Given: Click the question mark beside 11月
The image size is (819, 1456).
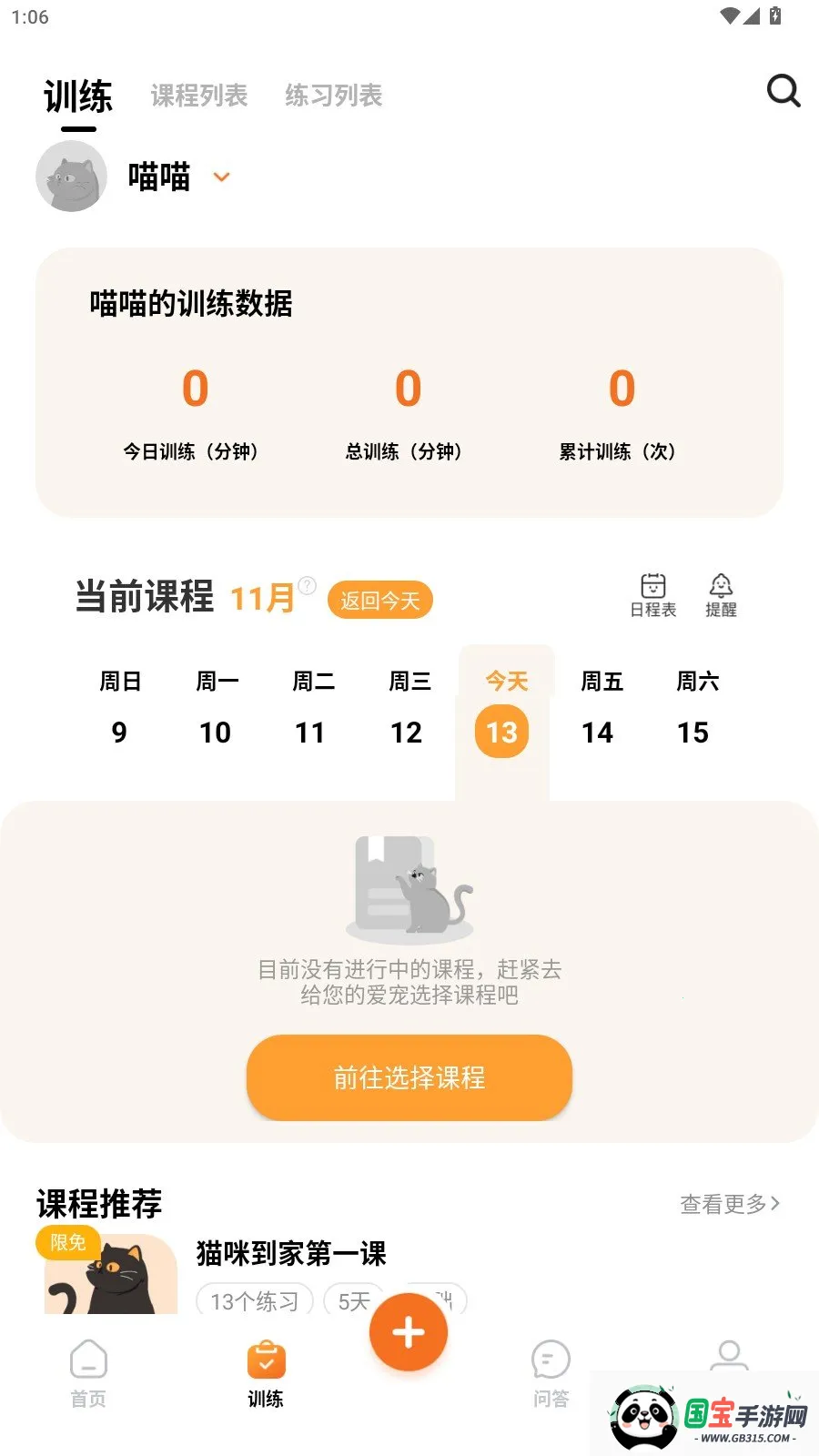Looking at the screenshot, I should tap(308, 587).
